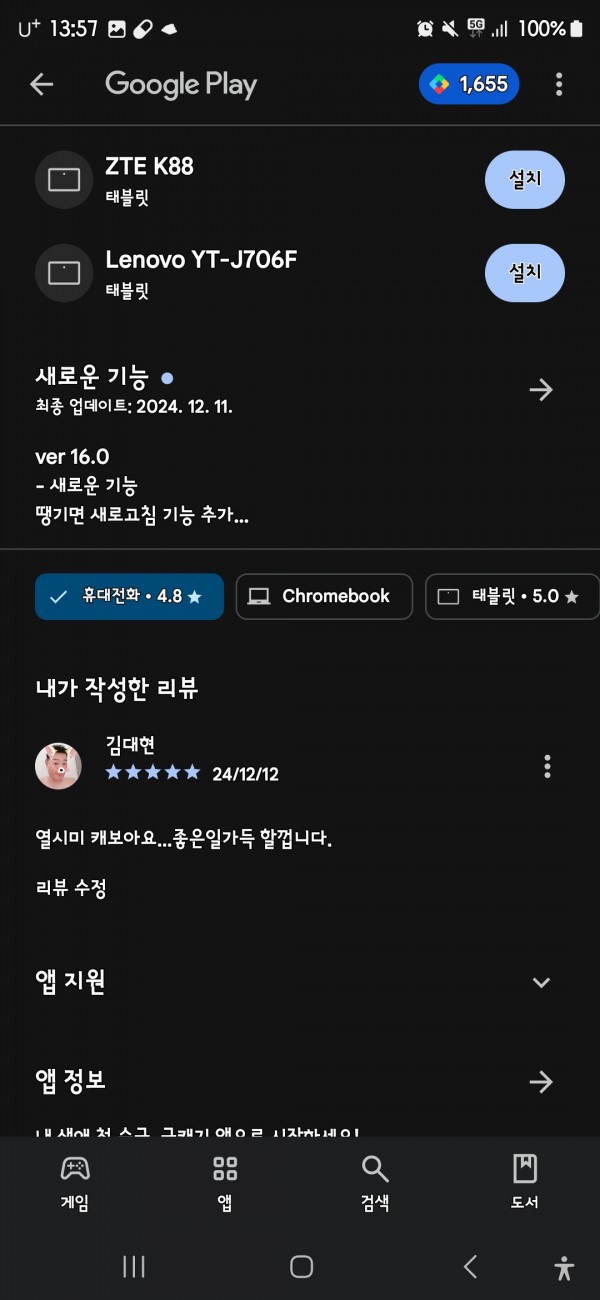Open recent apps from the navigation bar
This screenshot has width=600, height=1300.
tap(134, 1267)
